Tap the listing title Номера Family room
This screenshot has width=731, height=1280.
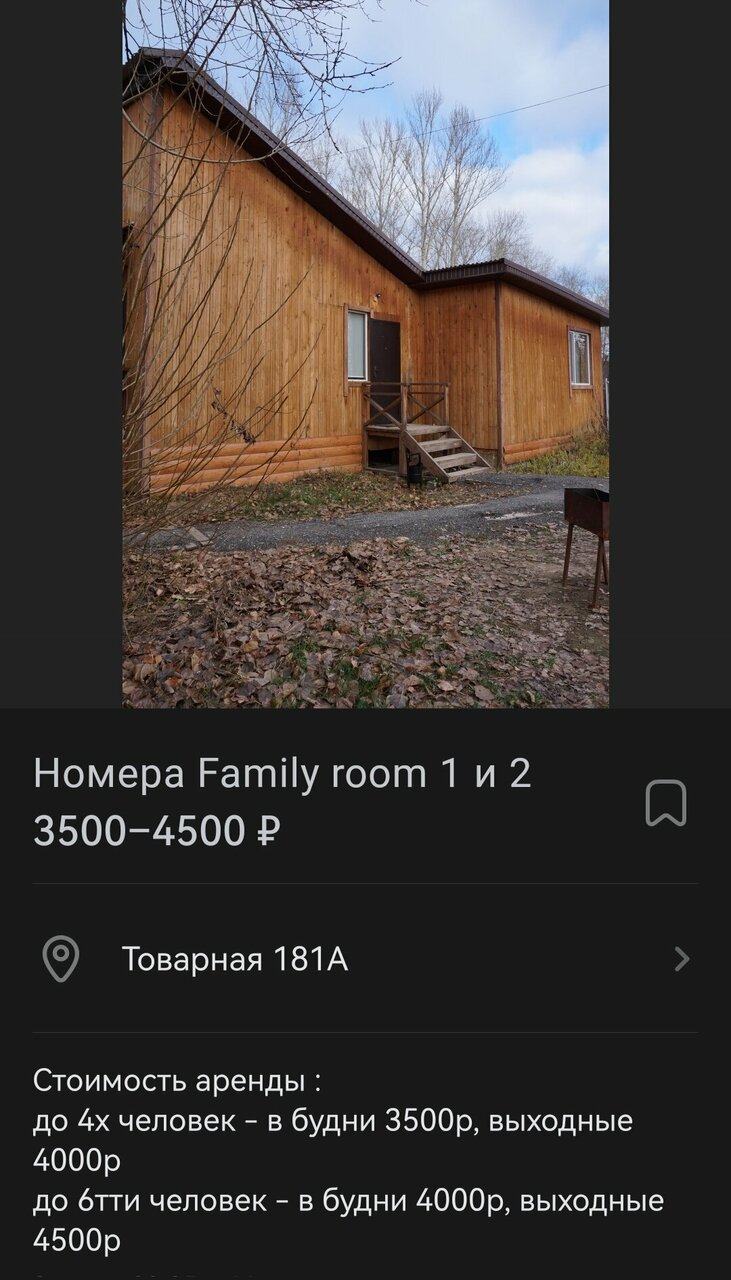click(x=283, y=772)
